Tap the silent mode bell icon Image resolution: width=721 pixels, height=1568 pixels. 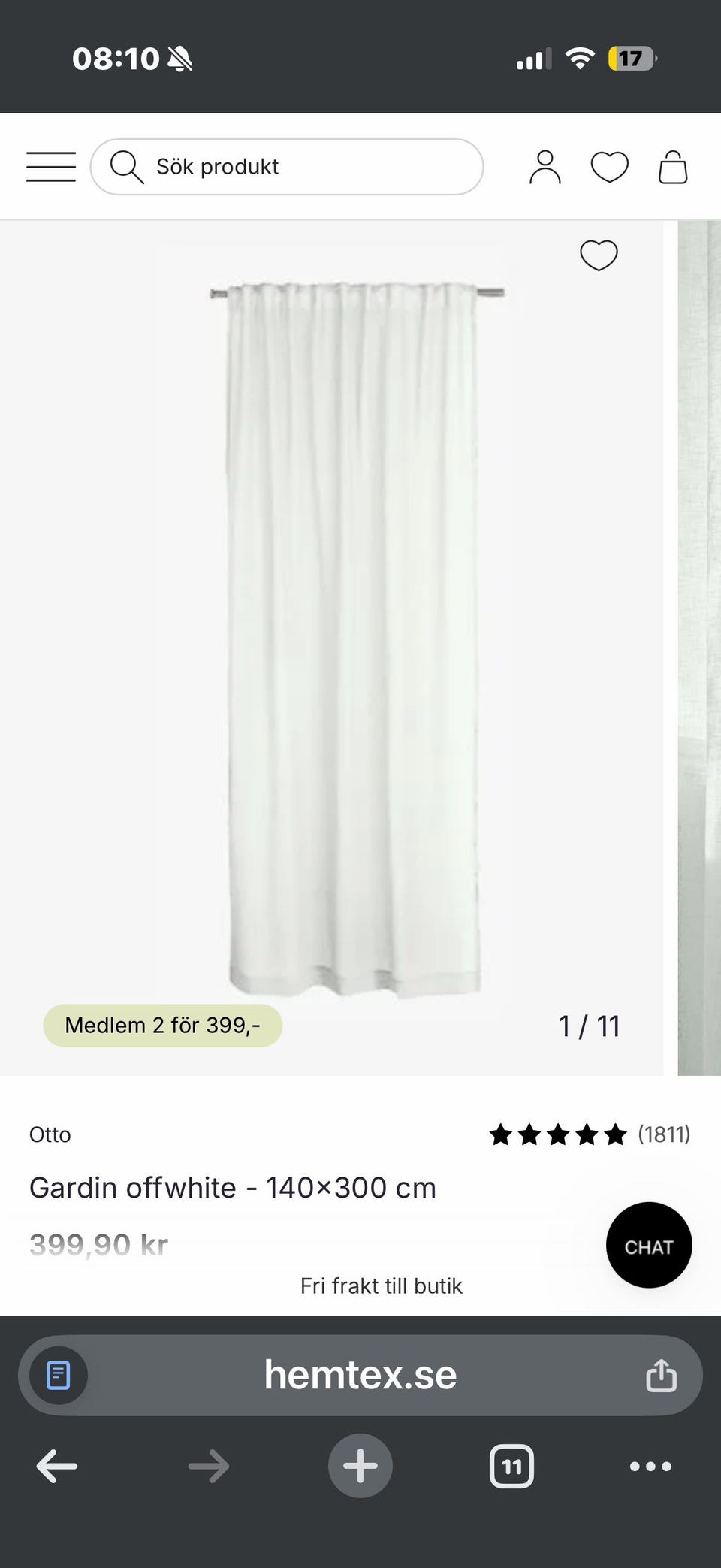(180, 57)
